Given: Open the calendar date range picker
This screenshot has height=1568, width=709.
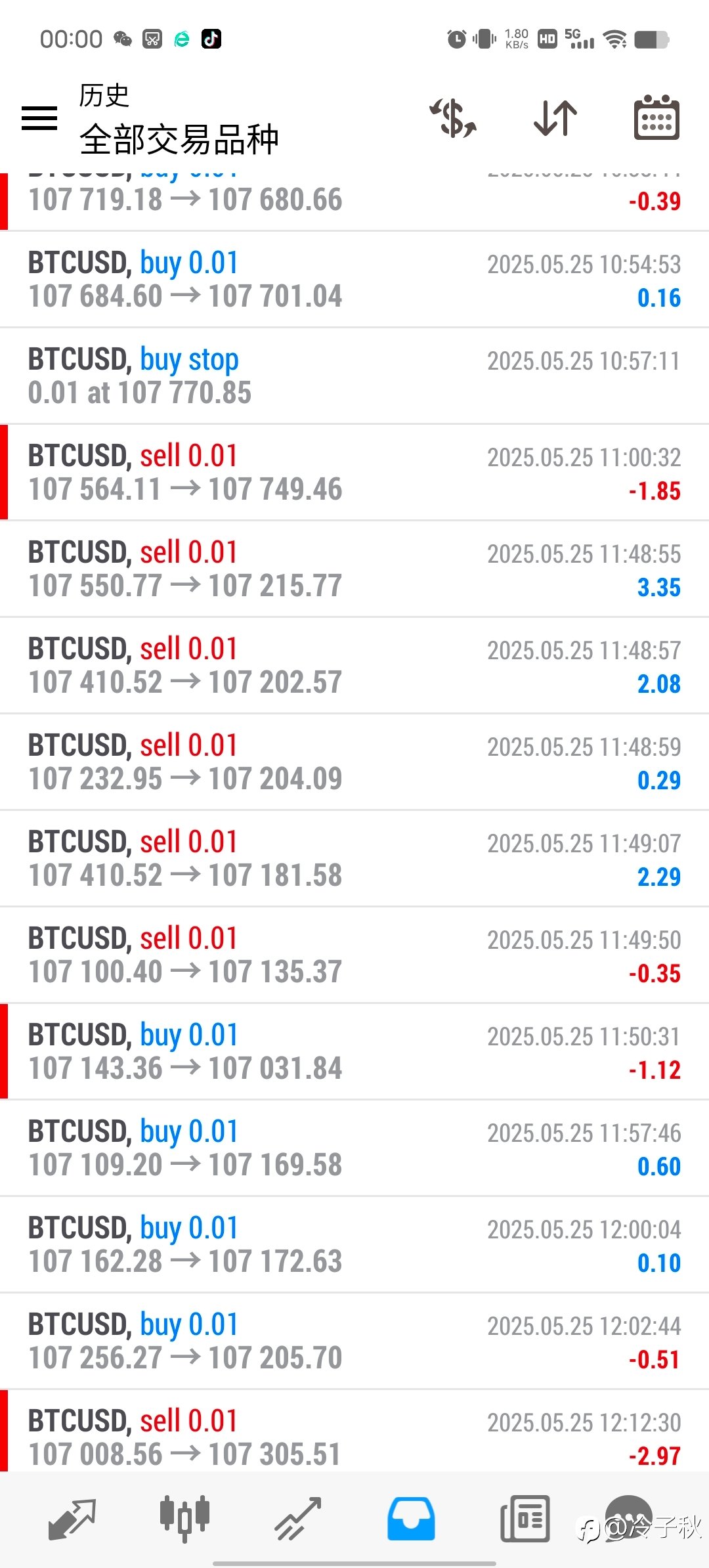Looking at the screenshot, I should point(656,118).
